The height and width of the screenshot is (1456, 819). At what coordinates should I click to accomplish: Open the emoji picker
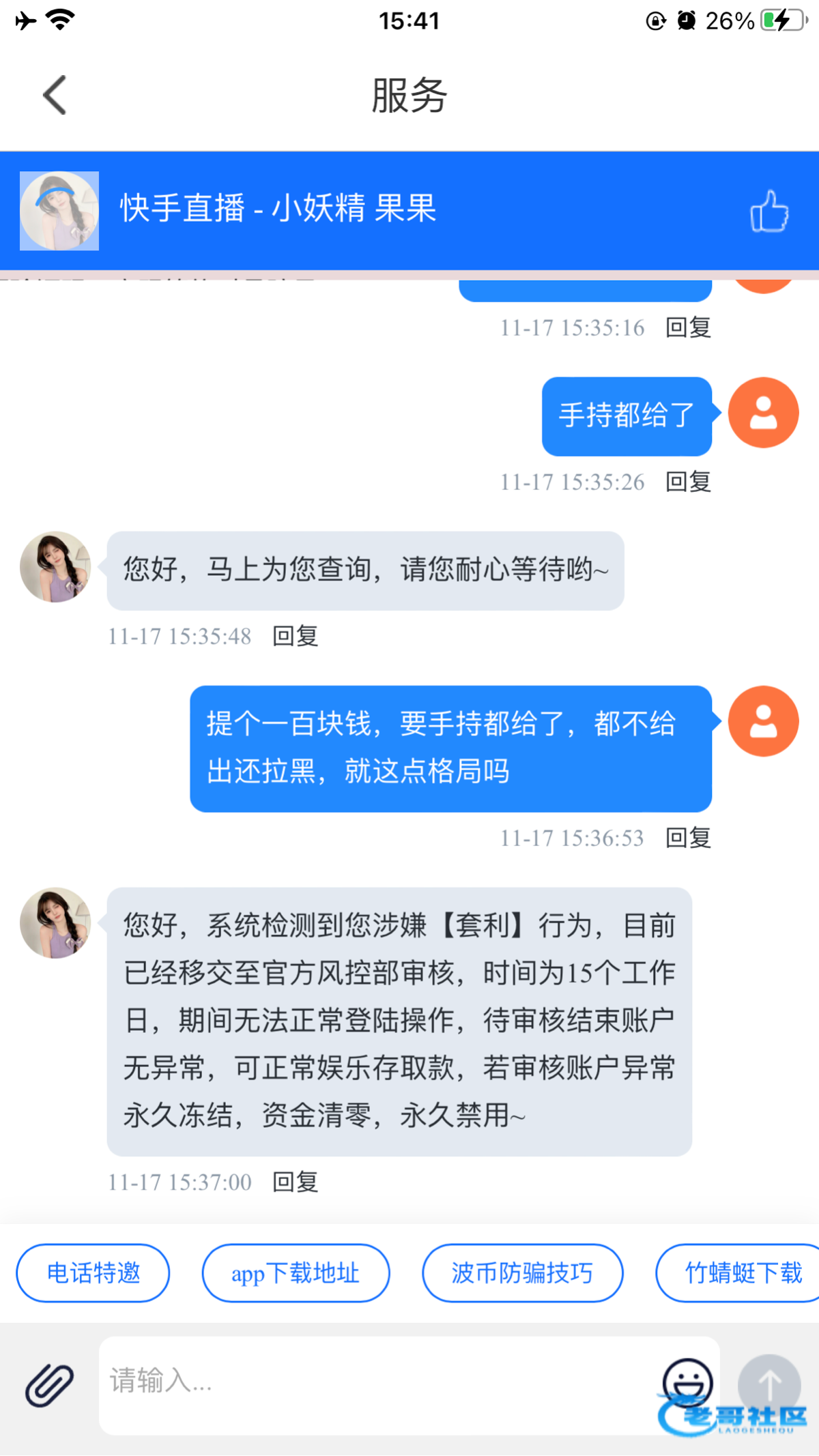click(x=687, y=1382)
